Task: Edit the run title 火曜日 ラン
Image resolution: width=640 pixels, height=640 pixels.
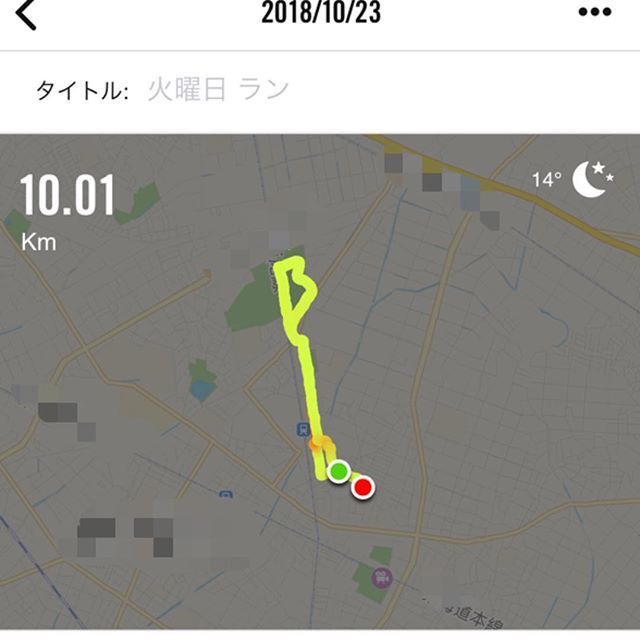Action: (x=218, y=90)
